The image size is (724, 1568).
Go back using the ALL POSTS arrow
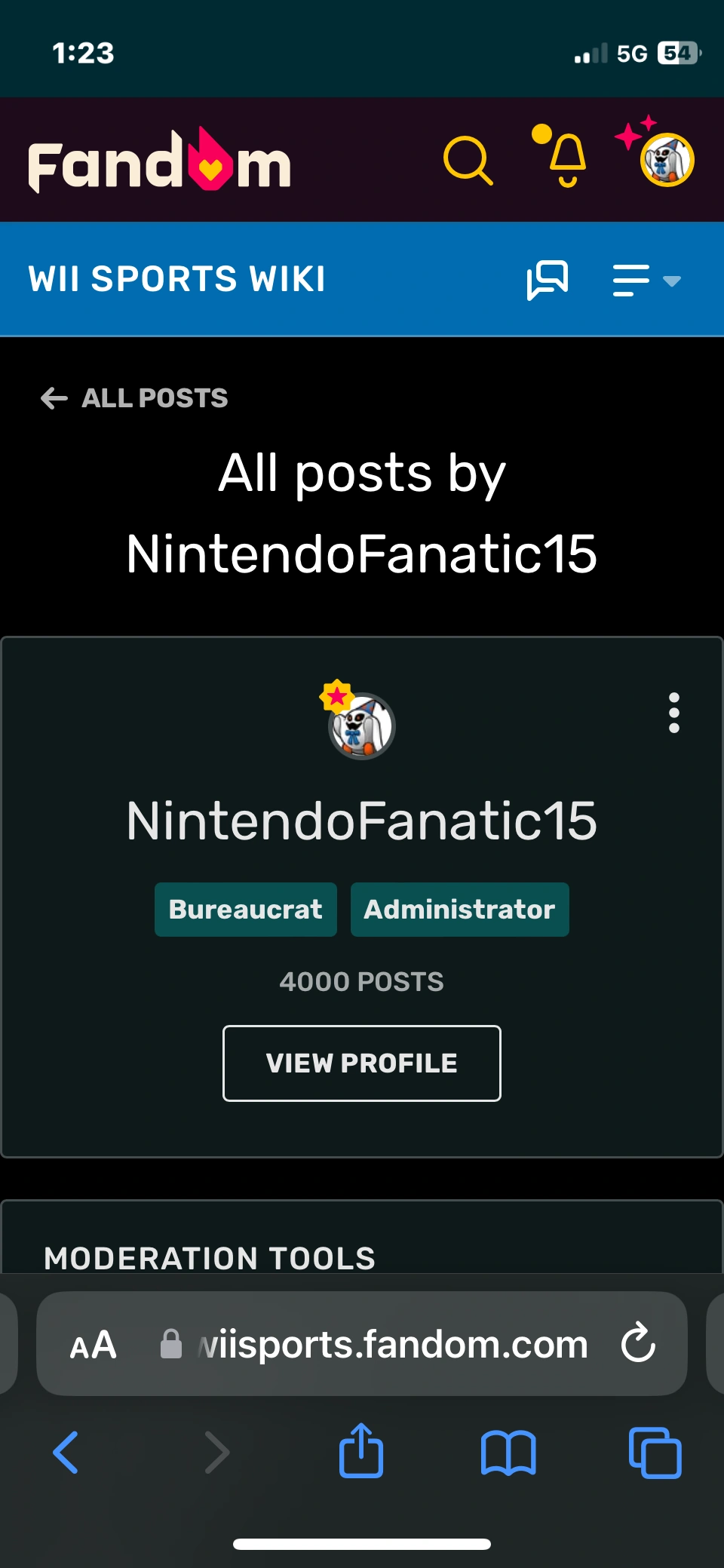coord(53,397)
